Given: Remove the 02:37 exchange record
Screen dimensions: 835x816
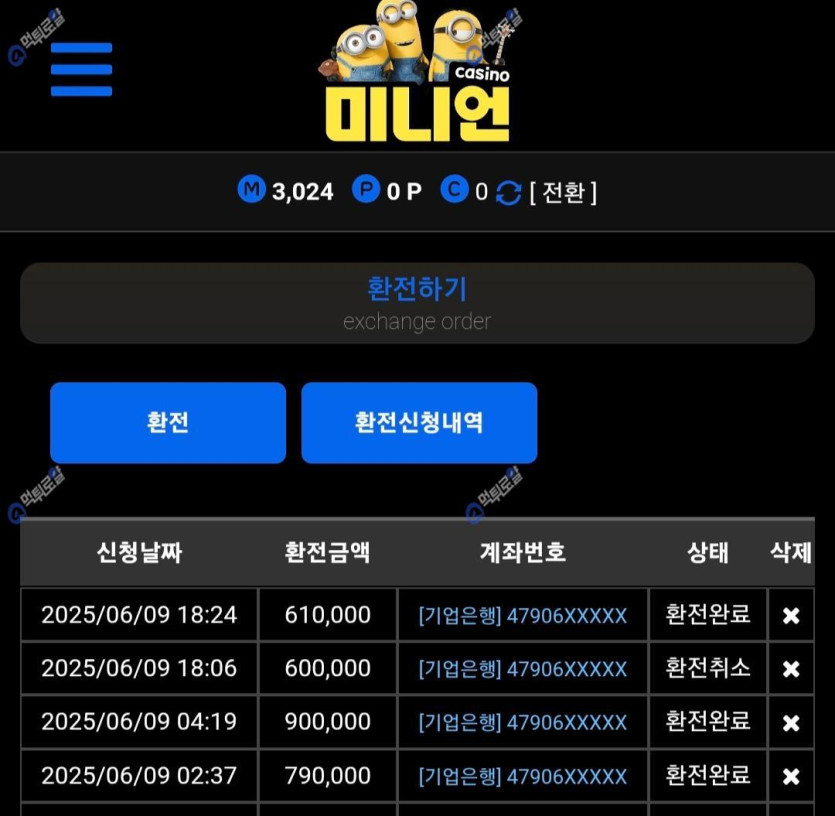Looking at the screenshot, I should (790, 776).
